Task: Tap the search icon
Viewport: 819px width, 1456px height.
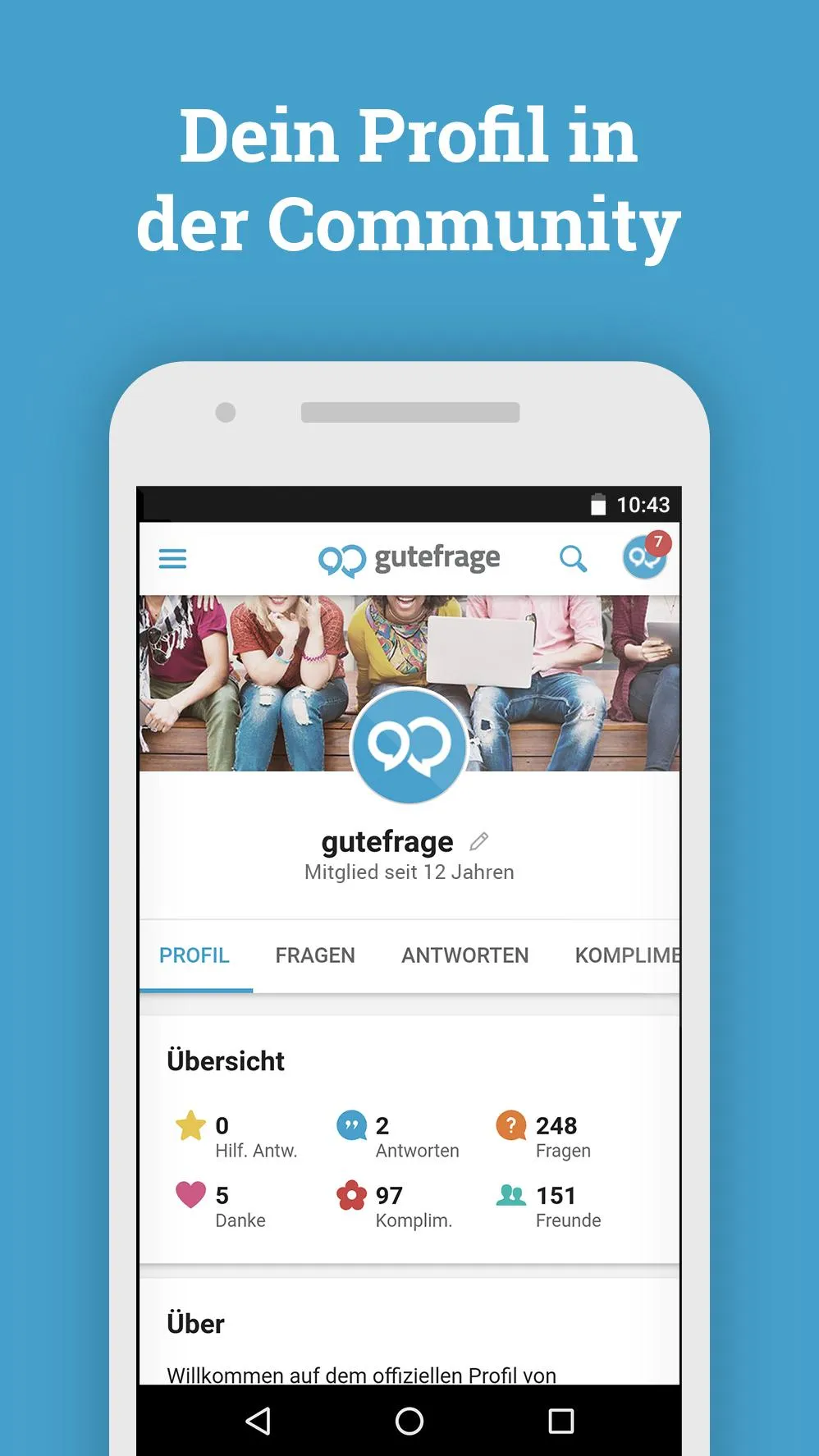Action: 574,559
